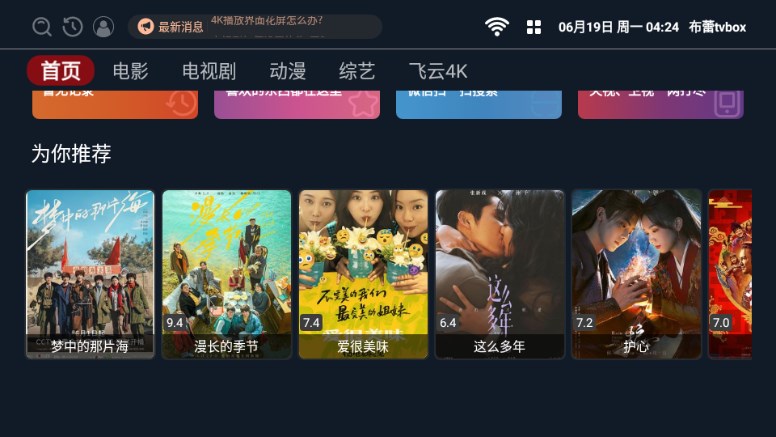The image size is (776, 437).
Task: Select the 首页 tab
Action: coord(61,71)
